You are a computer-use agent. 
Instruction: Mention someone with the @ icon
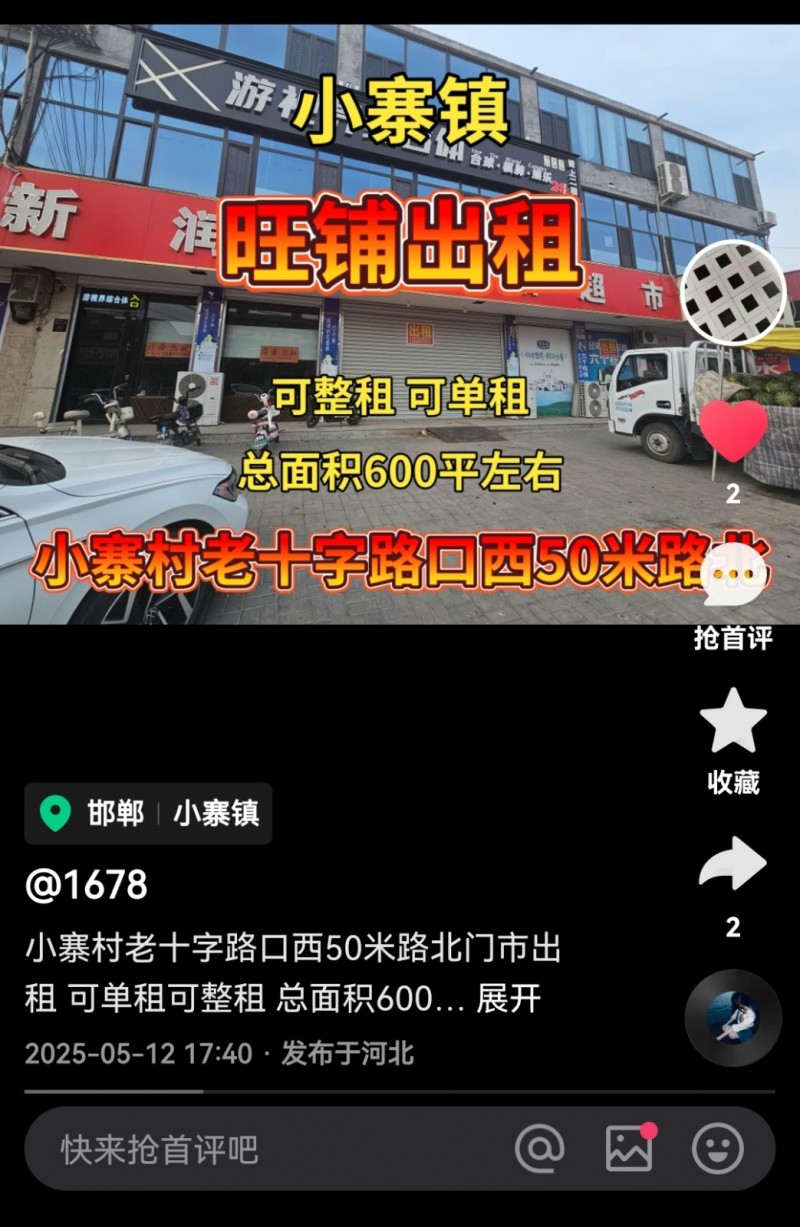tap(540, 1149)
